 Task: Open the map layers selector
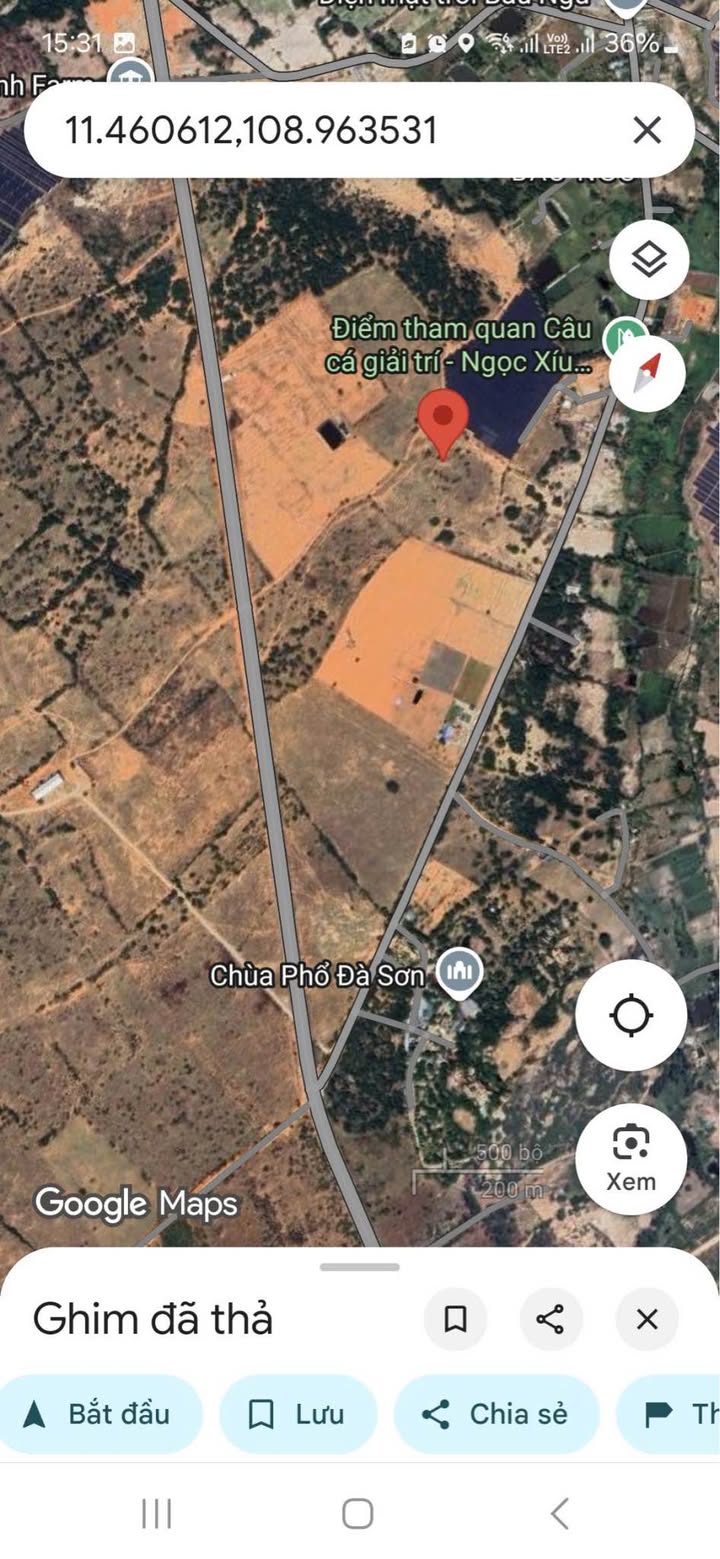click(649, 260)
